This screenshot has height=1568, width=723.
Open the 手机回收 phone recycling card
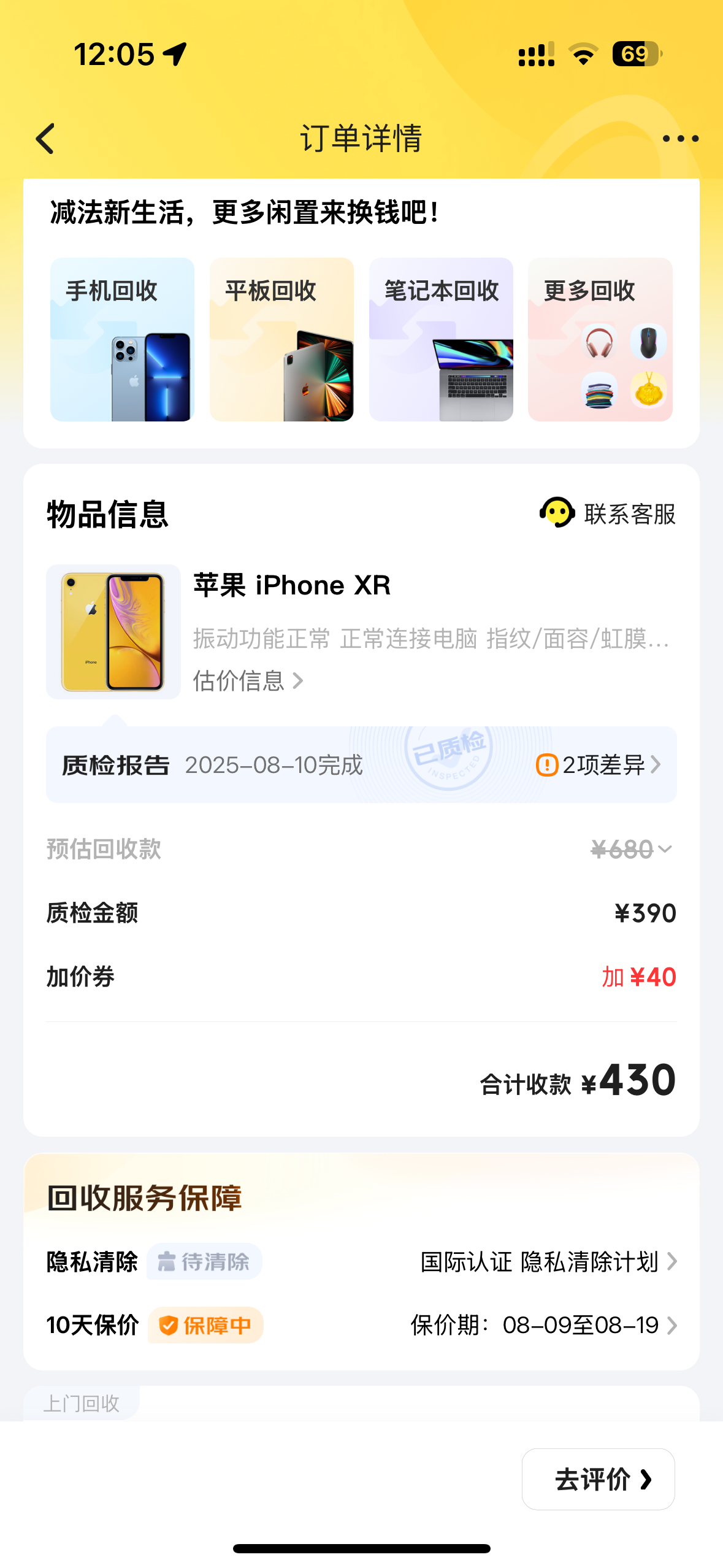point(122,339)
